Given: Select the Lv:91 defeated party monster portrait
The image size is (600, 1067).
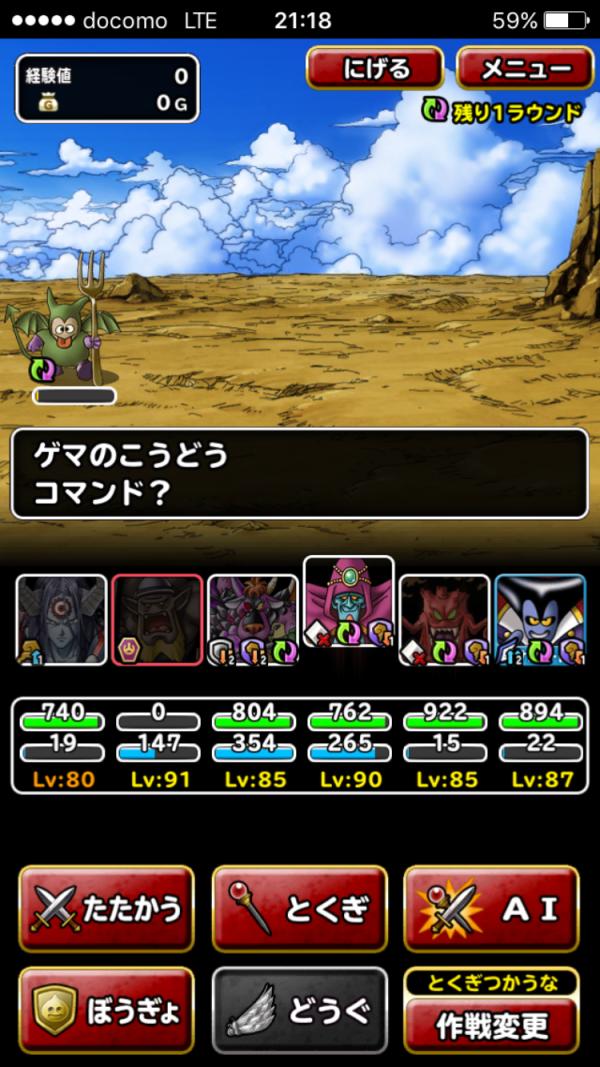Looking at the screenshot, I should (x=157, y=619).
